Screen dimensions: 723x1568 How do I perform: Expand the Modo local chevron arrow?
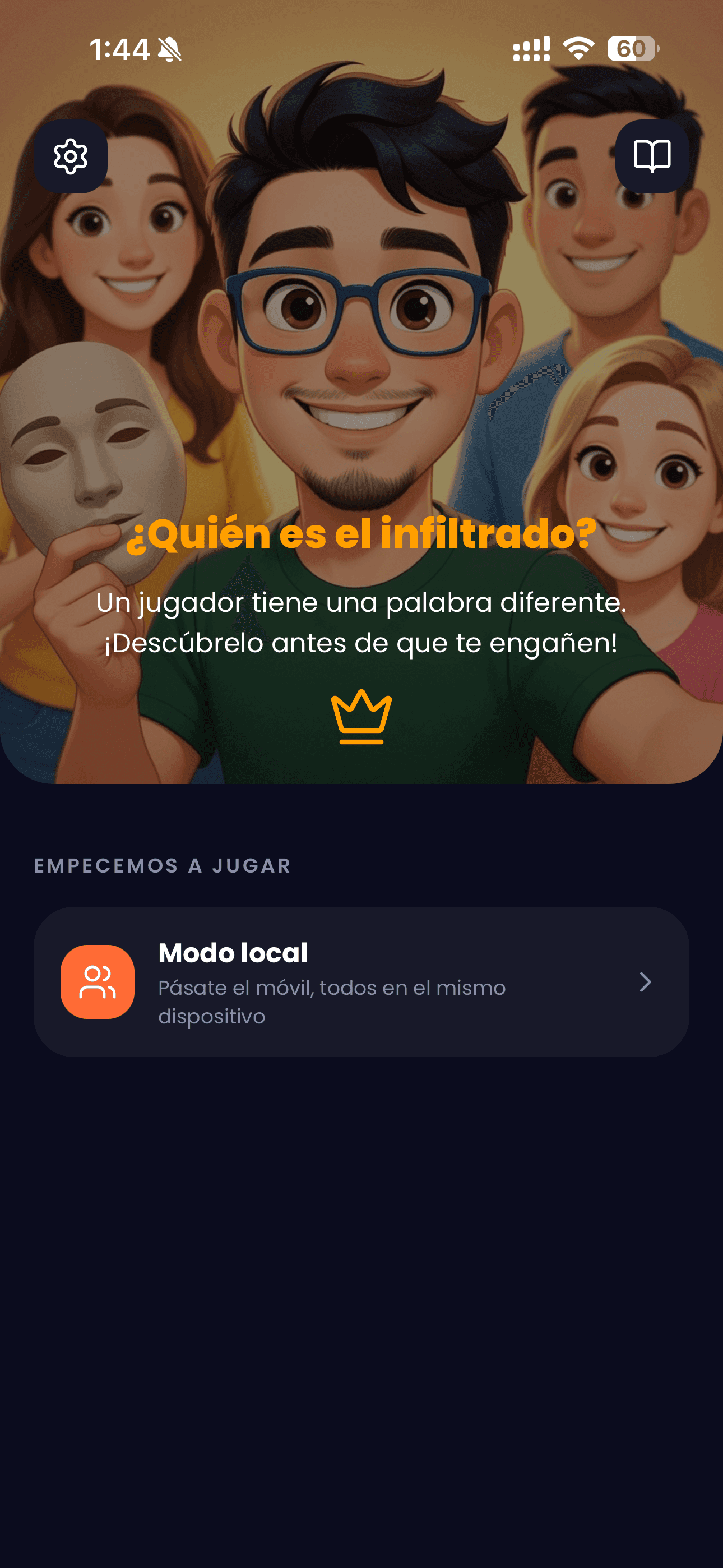coord(645,983)
